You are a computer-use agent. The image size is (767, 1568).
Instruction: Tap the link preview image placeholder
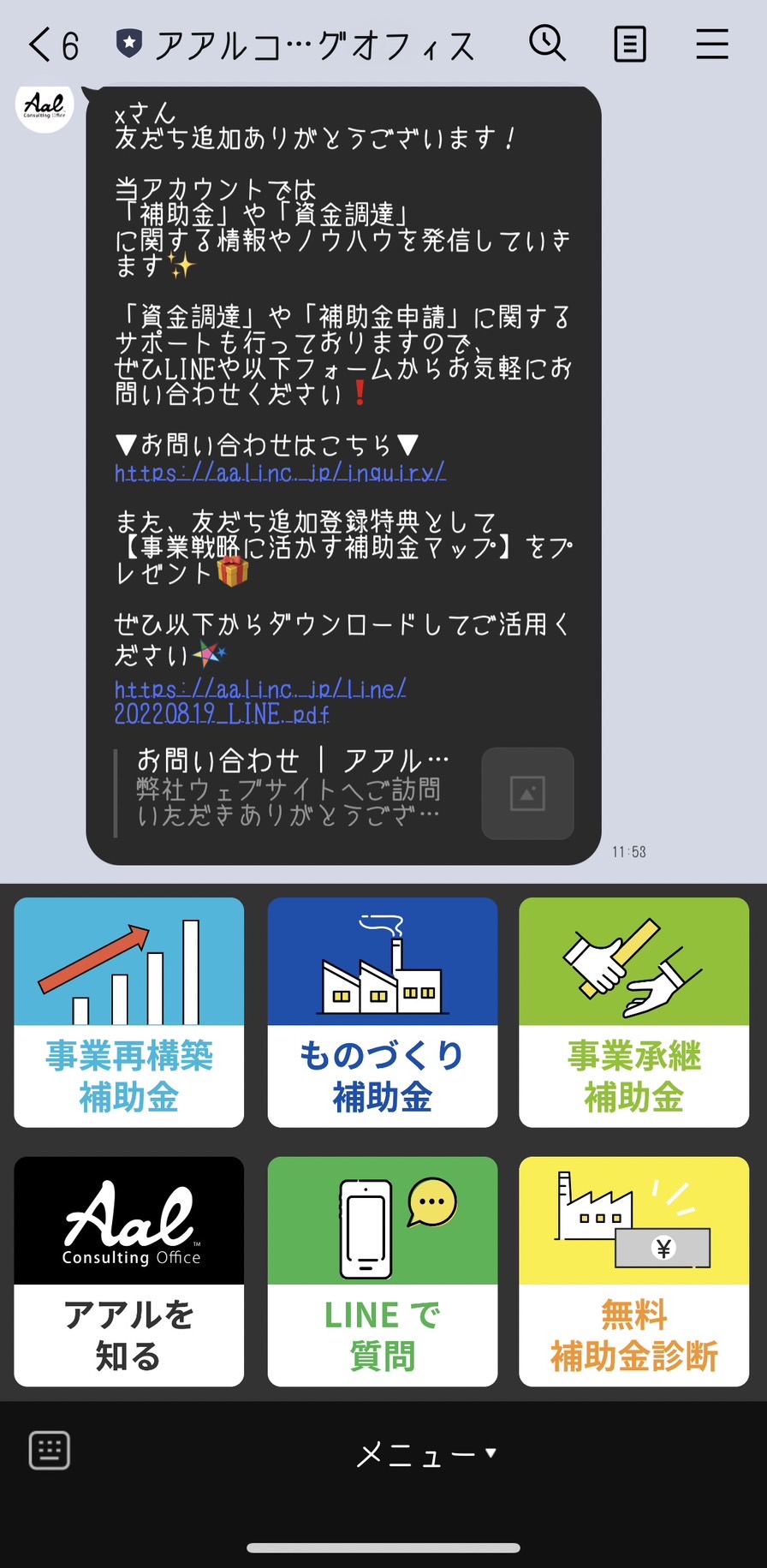click(527, 793)
